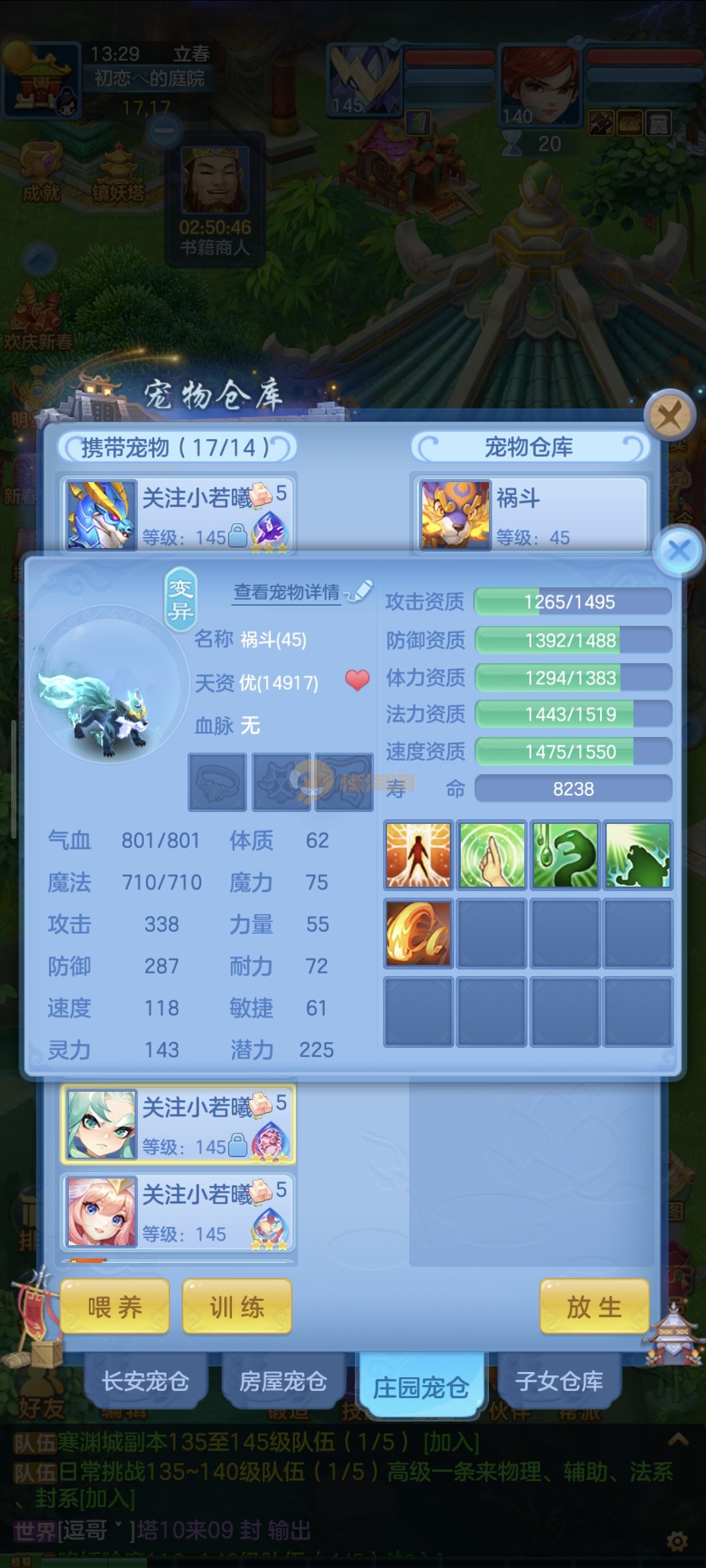Tap the 训练 train button
The image size is (706, 1568).
[x=237, y=1307]
